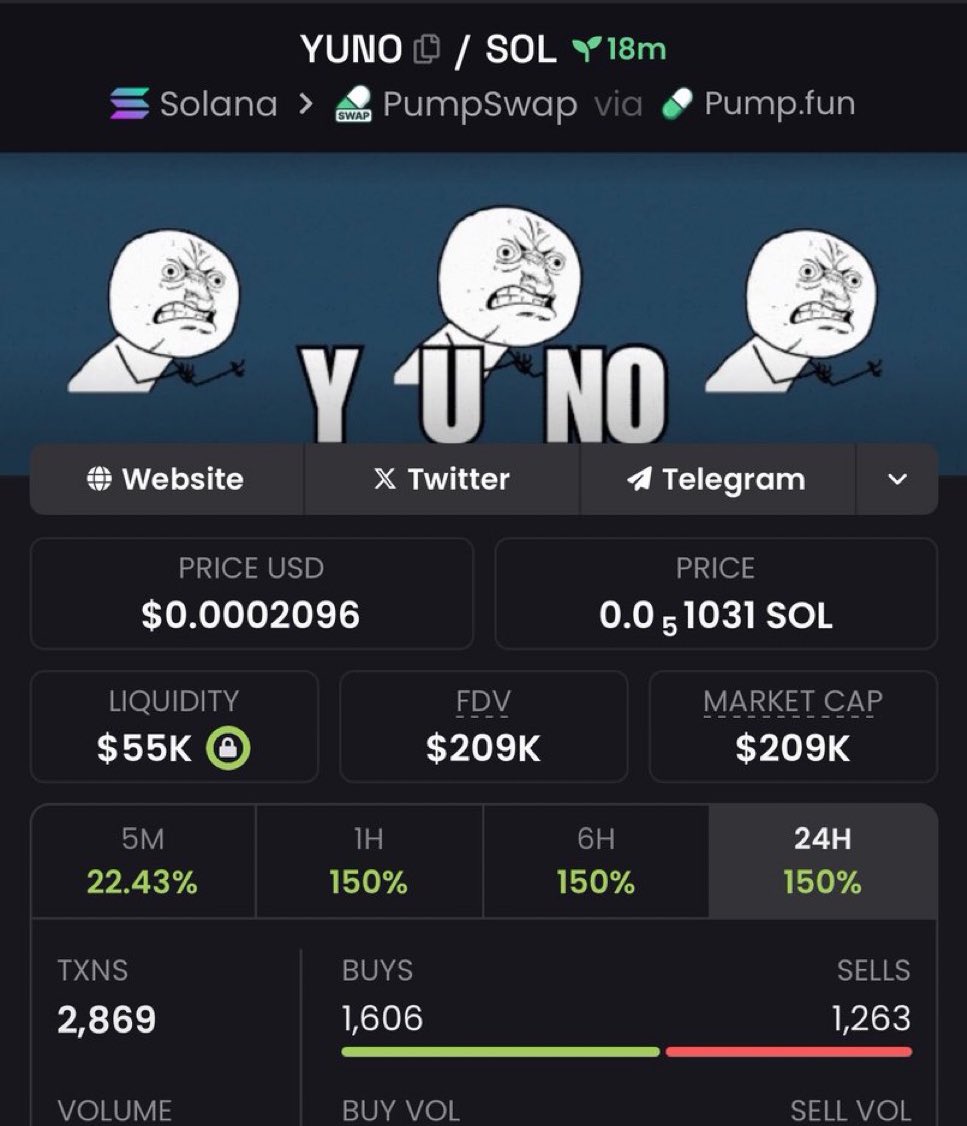Expand the extra links dropdown arrow

coord(897,479)
